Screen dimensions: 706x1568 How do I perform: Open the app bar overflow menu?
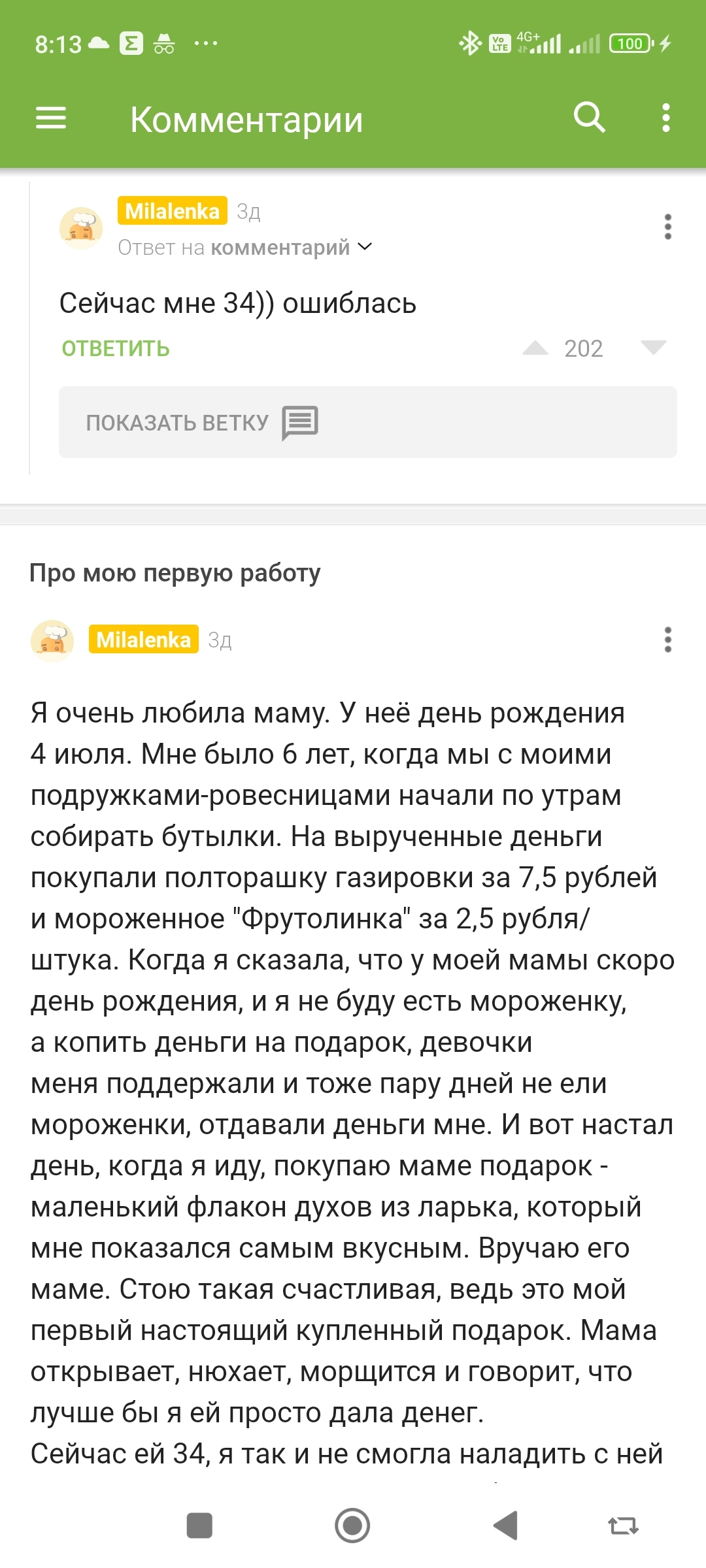pyautogui.click(x=665, y=118)
